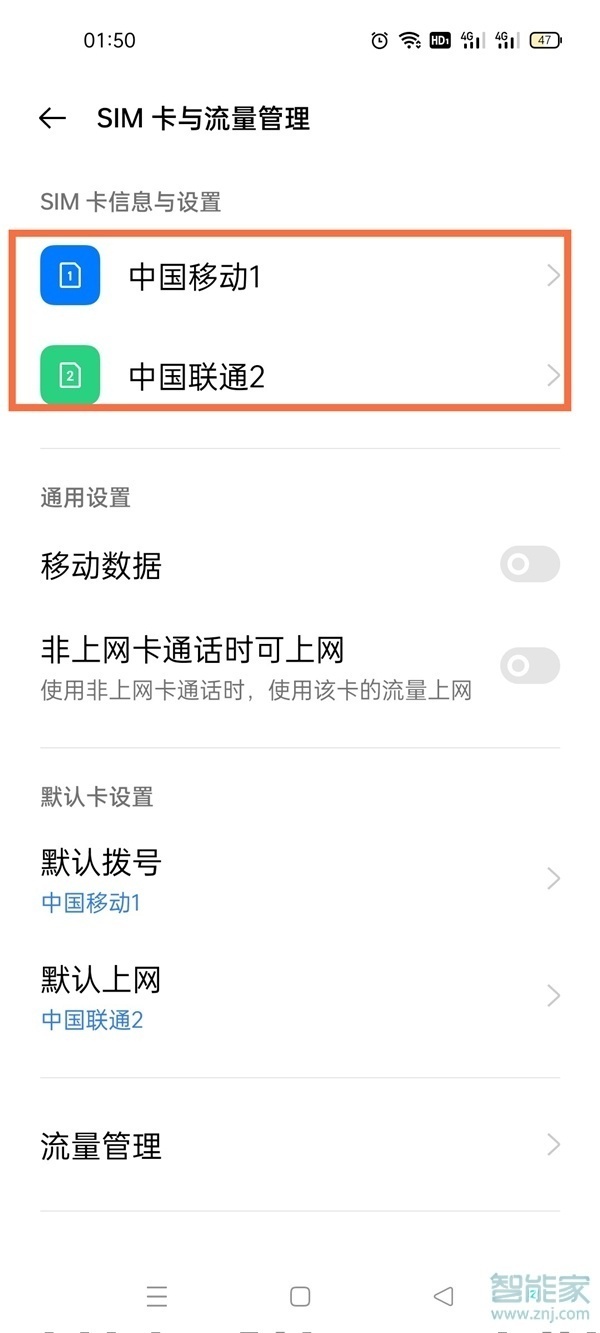This screenshot has width=600, height=1333.
Task: Open the recent apps menu button
Action: click(x=157, y=1296)
